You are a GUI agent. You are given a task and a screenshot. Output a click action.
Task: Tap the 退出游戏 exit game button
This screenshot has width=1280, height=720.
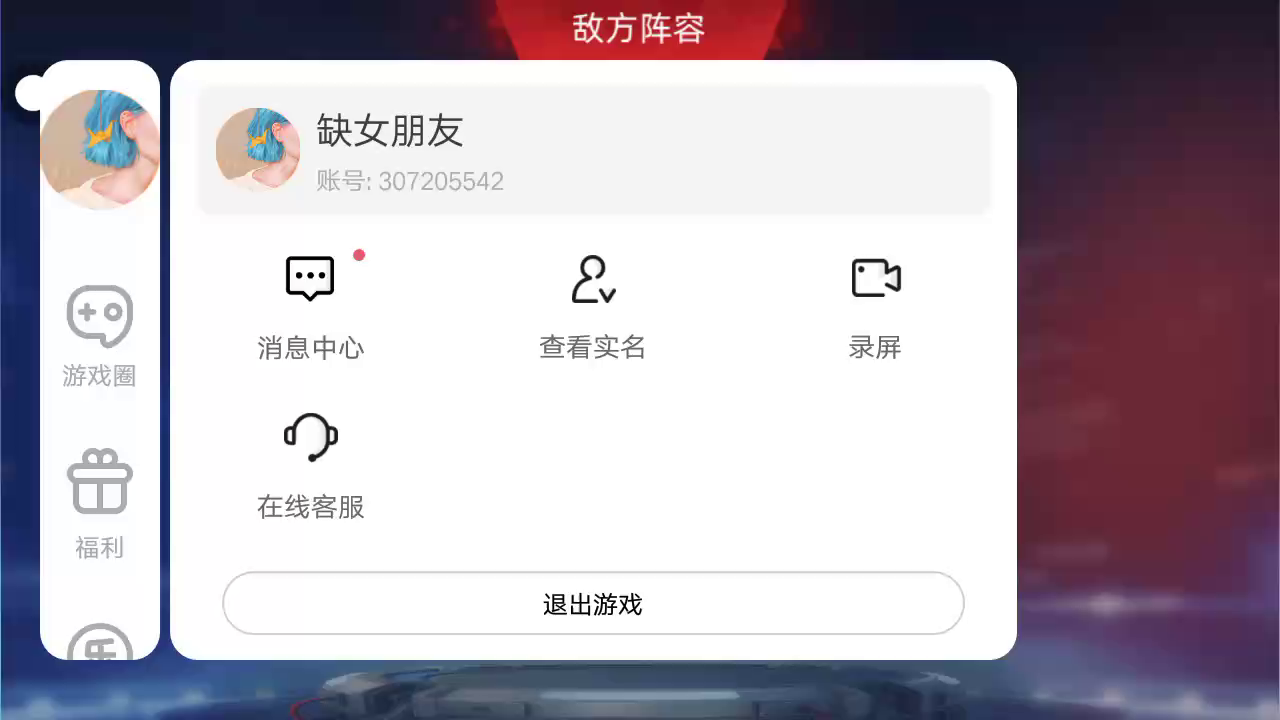pyautogui.click(x=593, y=604)
